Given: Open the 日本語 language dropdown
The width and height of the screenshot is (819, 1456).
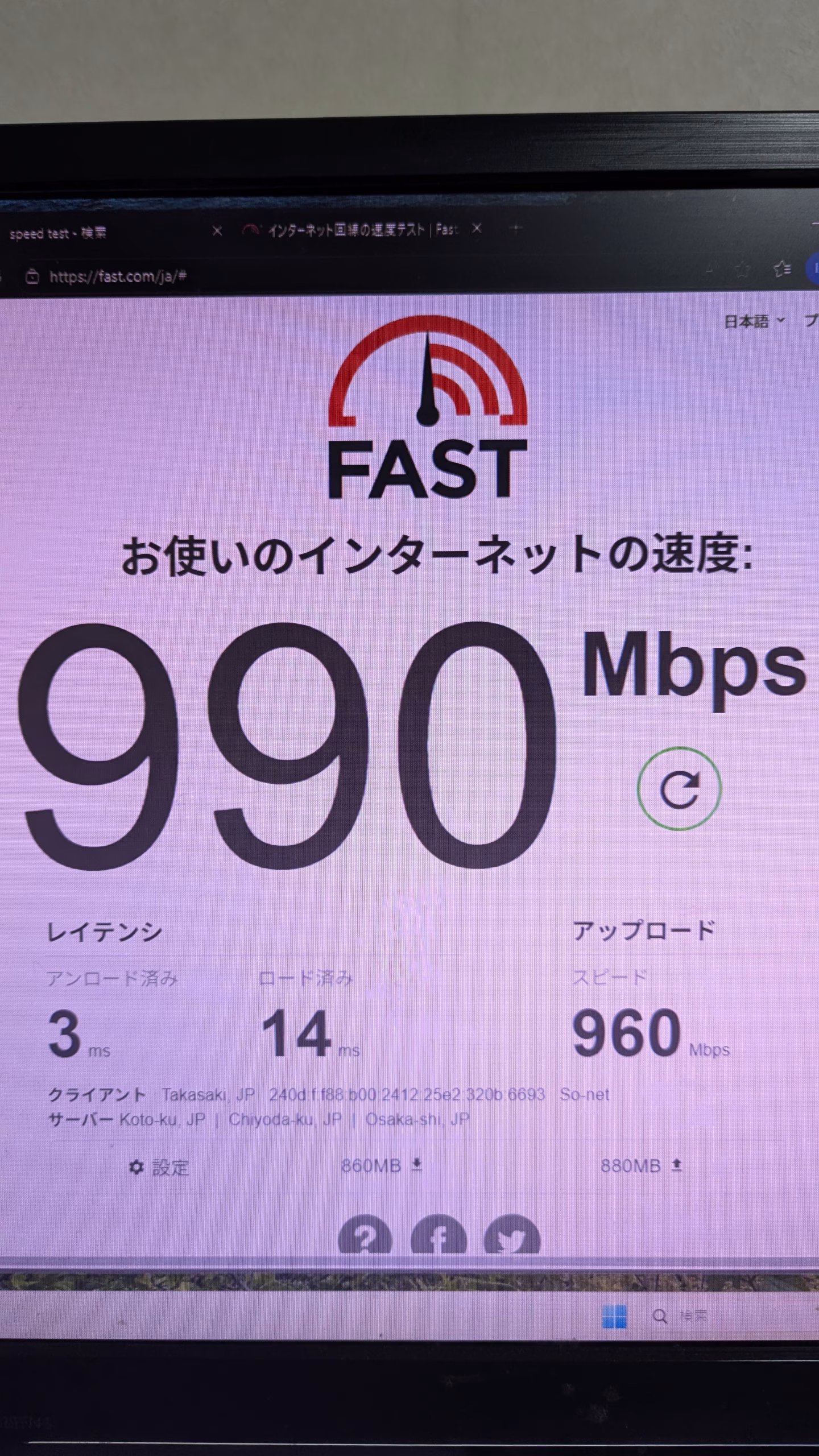Looking at the screenshot, I should point(753,322).
